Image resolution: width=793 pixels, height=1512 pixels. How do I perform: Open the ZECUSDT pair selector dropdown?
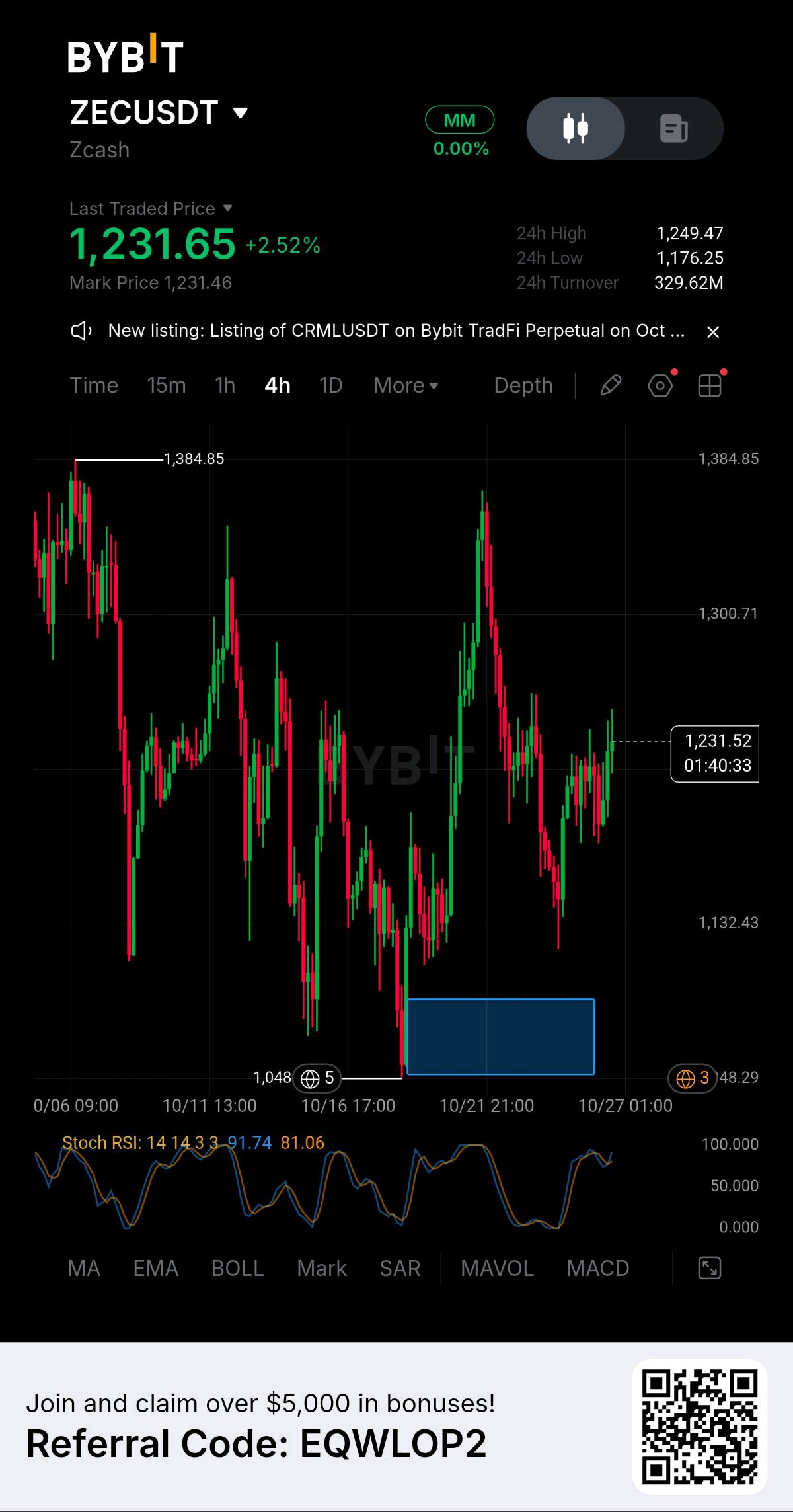tap(158, 113)
